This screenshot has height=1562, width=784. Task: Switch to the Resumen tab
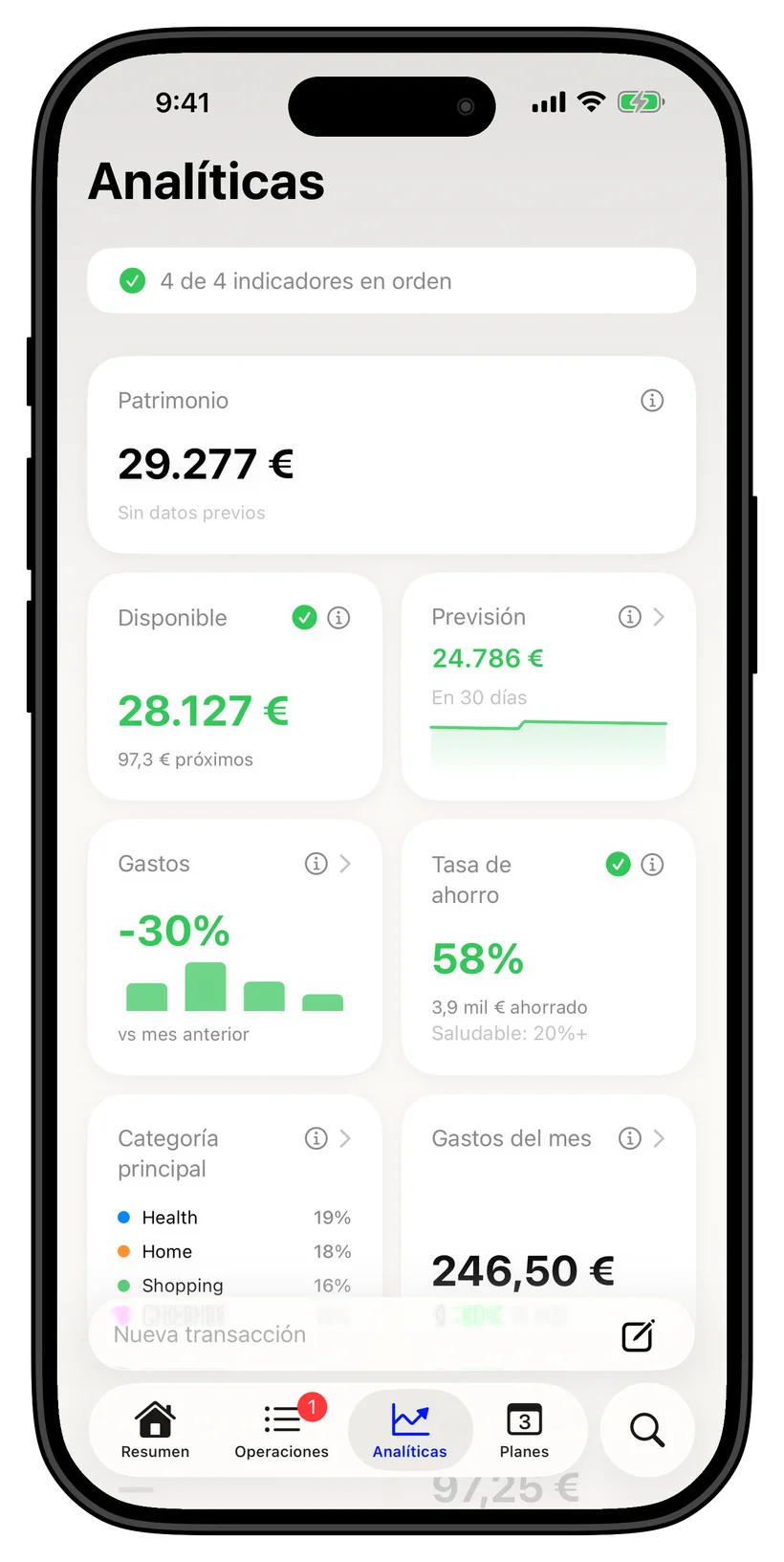(155, 1430)
